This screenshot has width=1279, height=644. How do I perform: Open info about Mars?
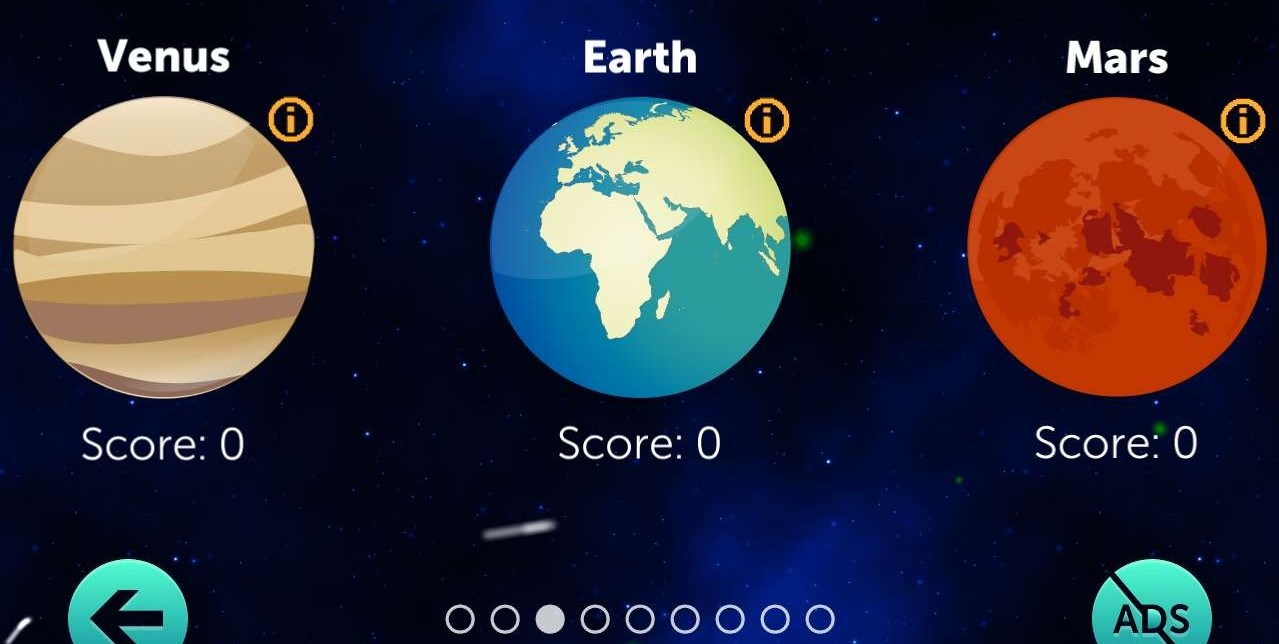click(1243, 120)
